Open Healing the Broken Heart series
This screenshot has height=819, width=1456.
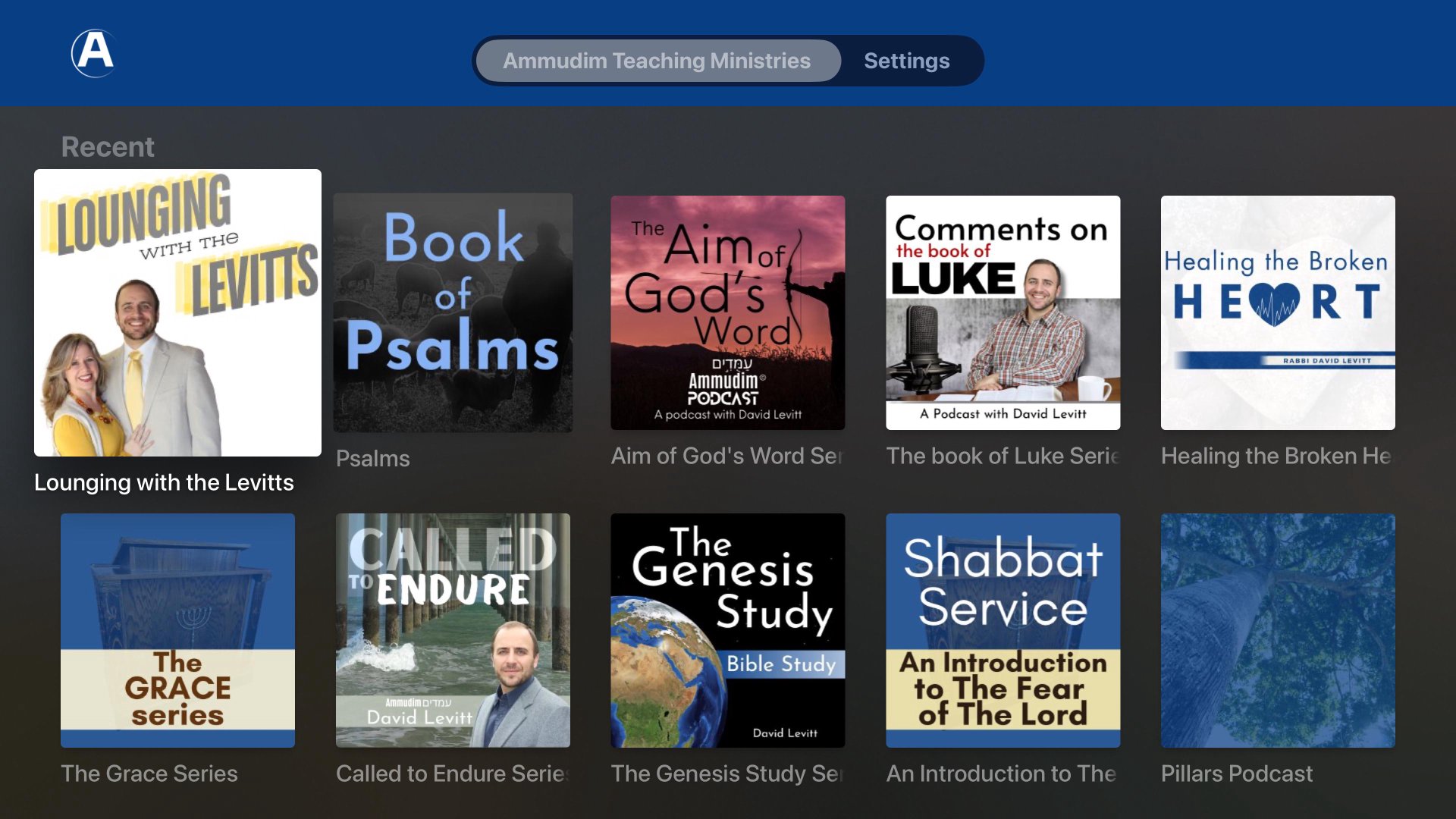[1277, 312]
